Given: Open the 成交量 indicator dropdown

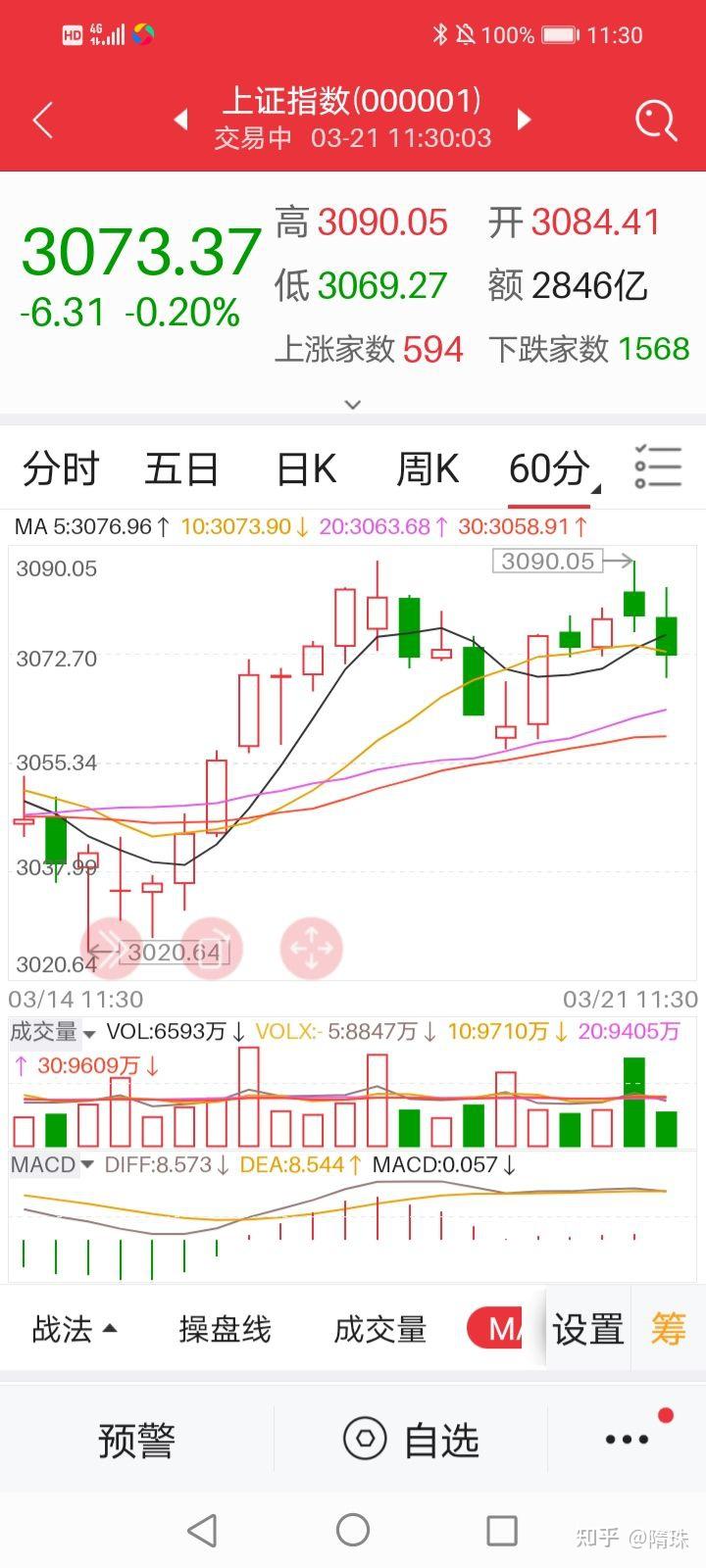Looking at the screenshot, I should pyautogui.click(x=52, y=1032).
